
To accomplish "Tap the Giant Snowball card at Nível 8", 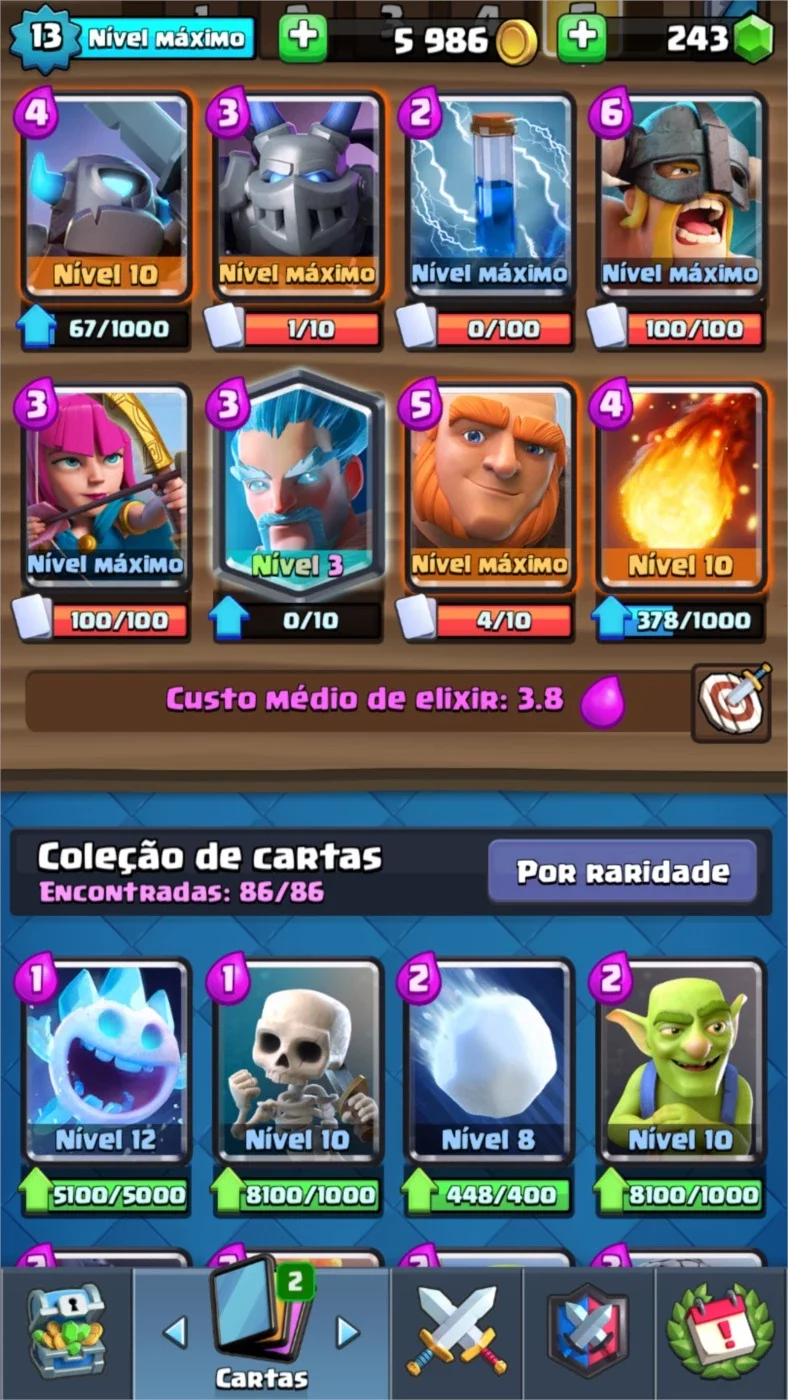I will pos(489,1062).
